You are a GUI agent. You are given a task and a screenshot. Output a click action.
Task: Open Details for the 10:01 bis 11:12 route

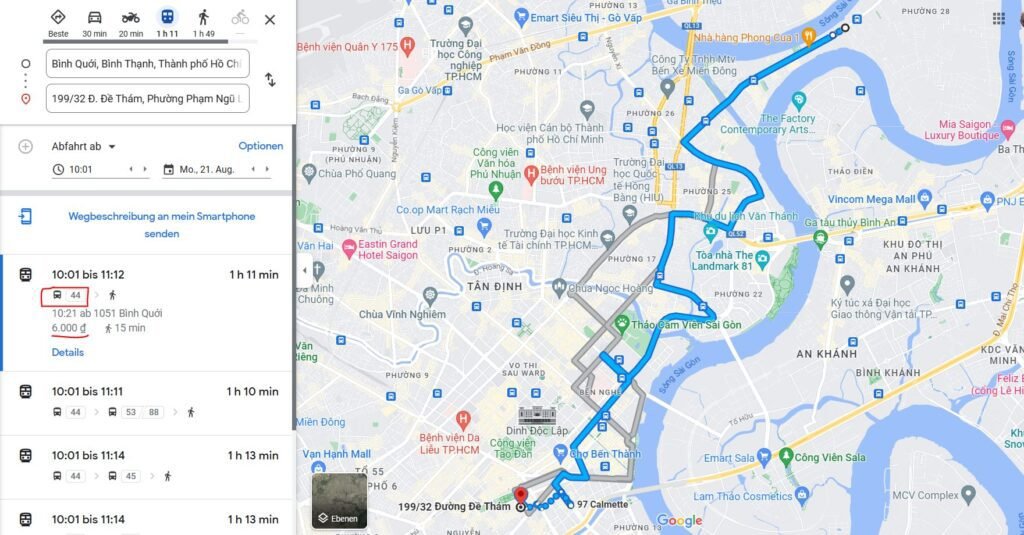tap(68, 352)
